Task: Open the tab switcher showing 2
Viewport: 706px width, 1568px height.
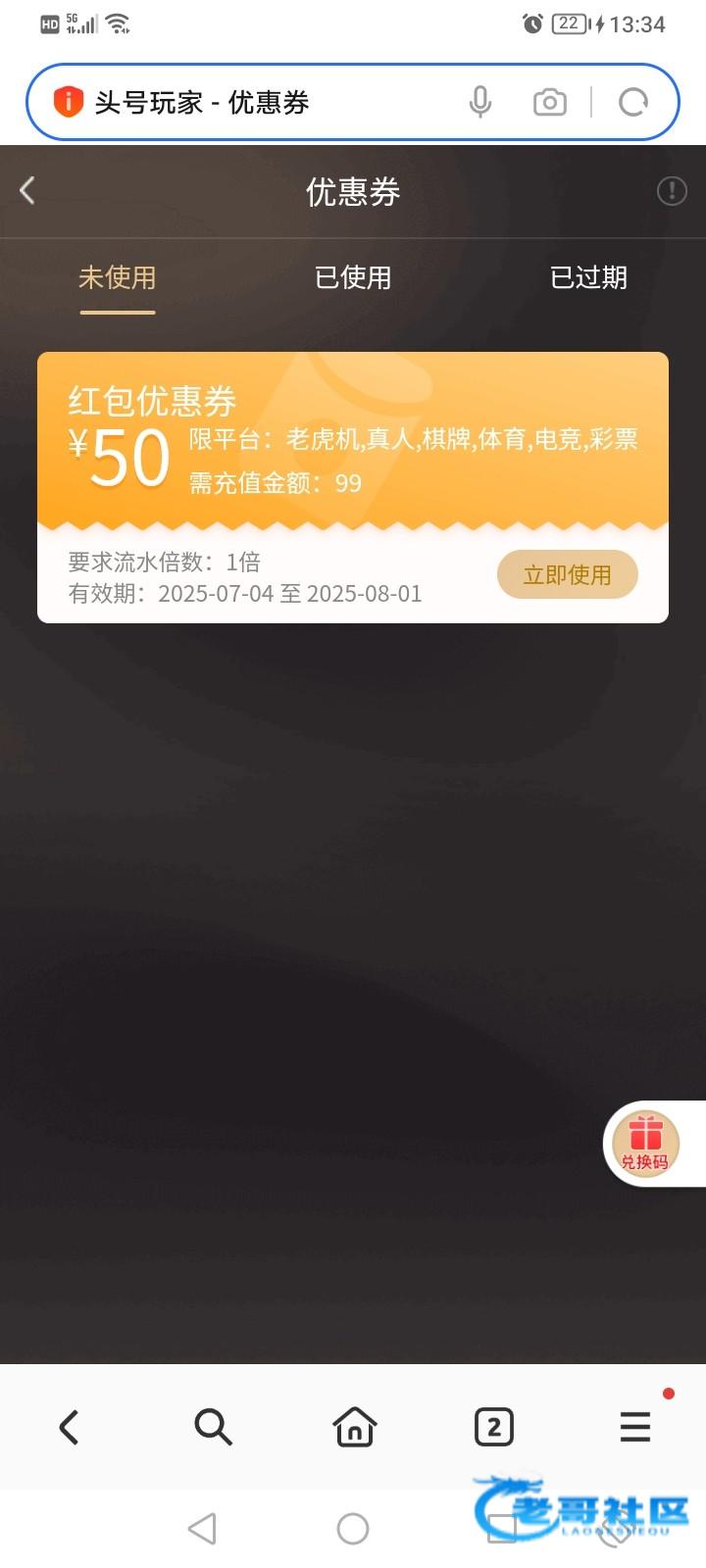Action: coord(494,1427)
